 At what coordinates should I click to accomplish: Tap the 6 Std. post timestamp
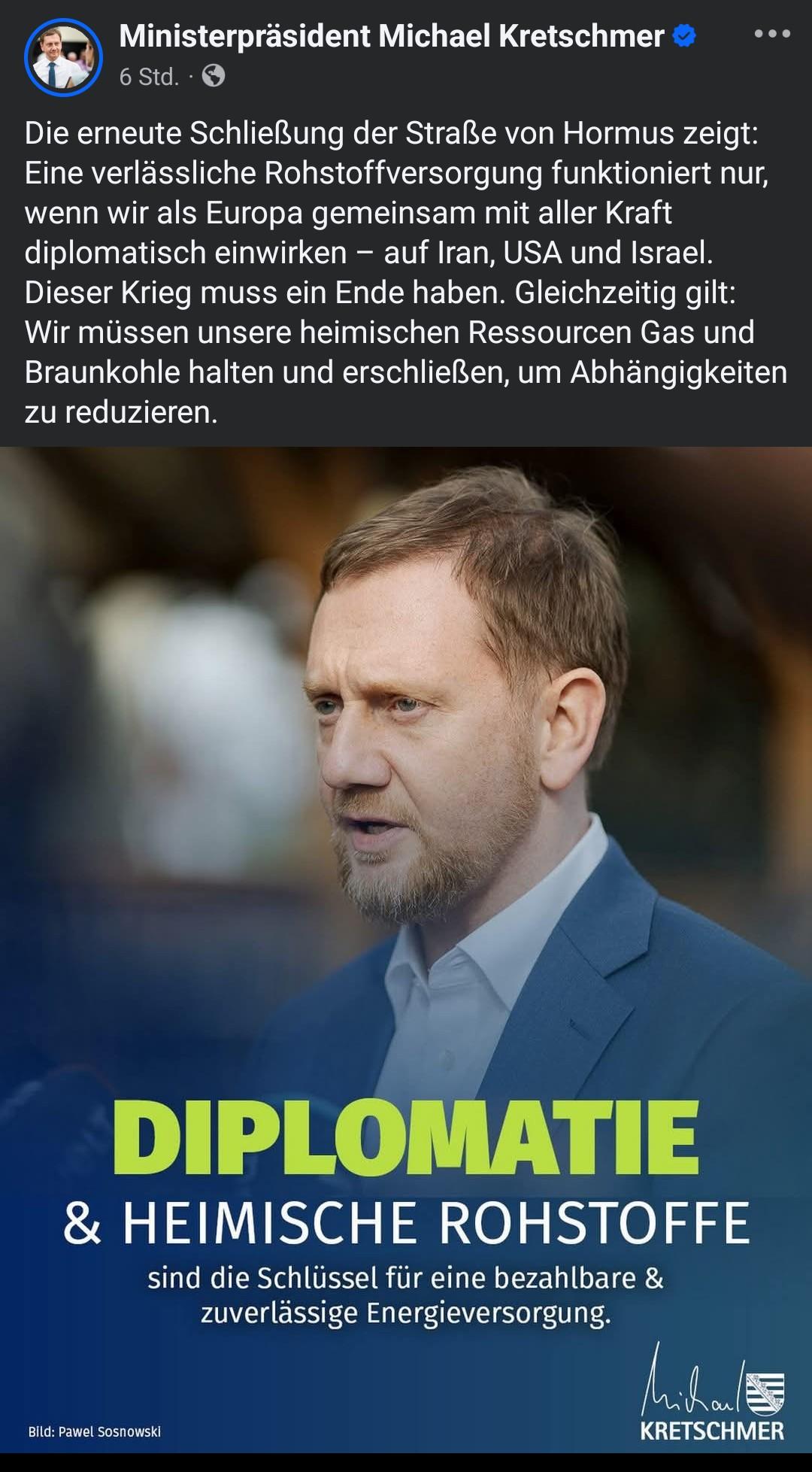[149, 77]
